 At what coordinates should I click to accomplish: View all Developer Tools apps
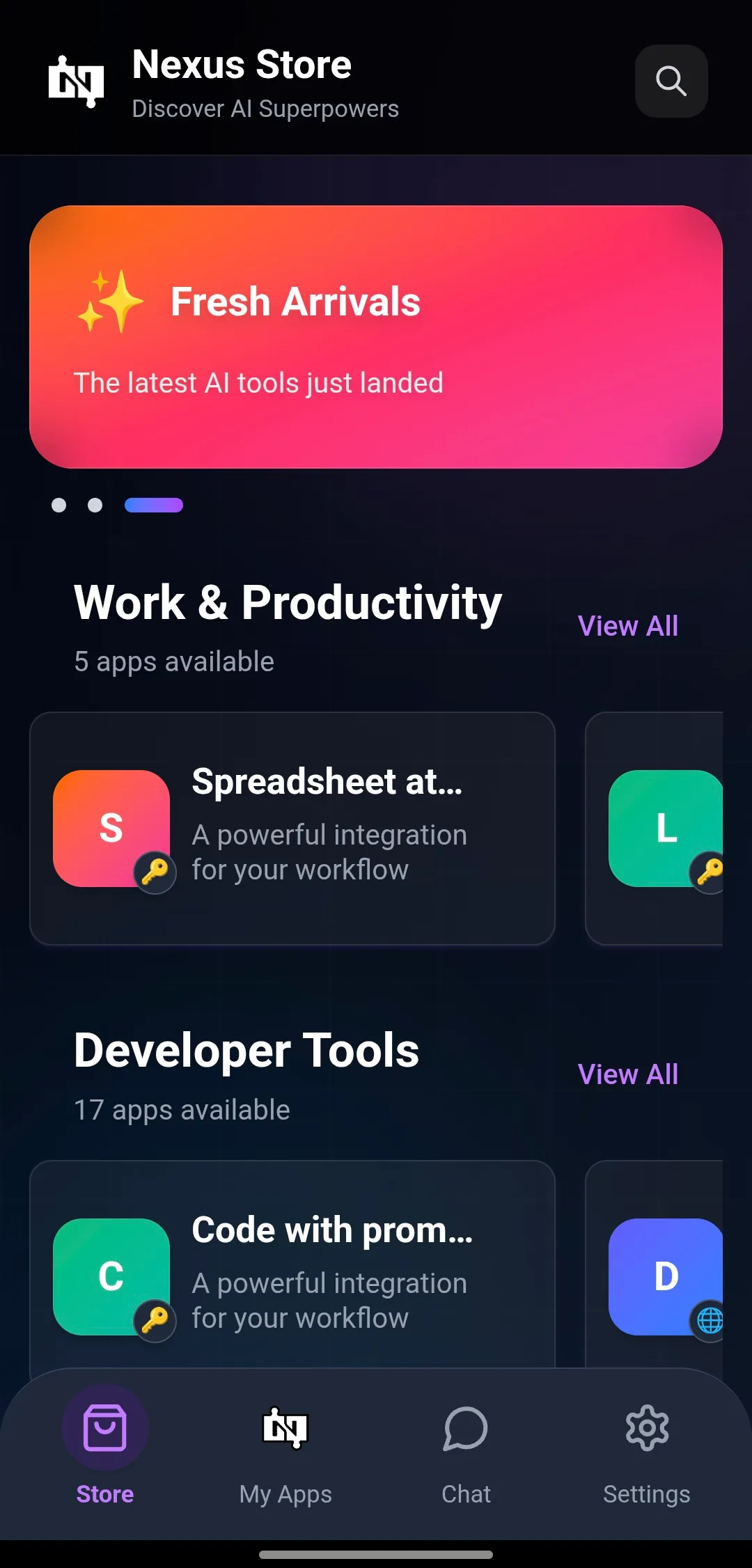coord(627,1074)
